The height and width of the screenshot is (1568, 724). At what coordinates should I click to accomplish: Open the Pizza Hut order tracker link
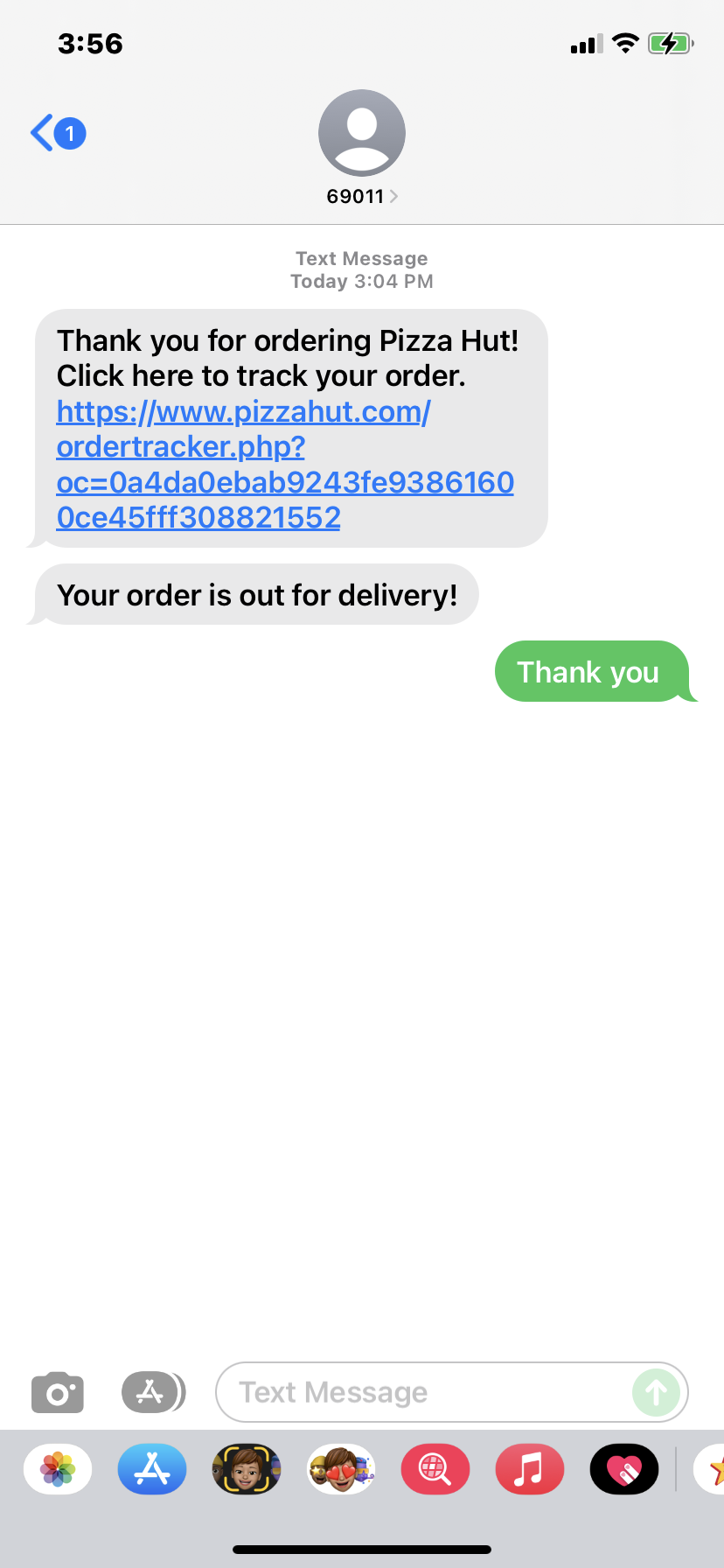[x=284, y=465]
